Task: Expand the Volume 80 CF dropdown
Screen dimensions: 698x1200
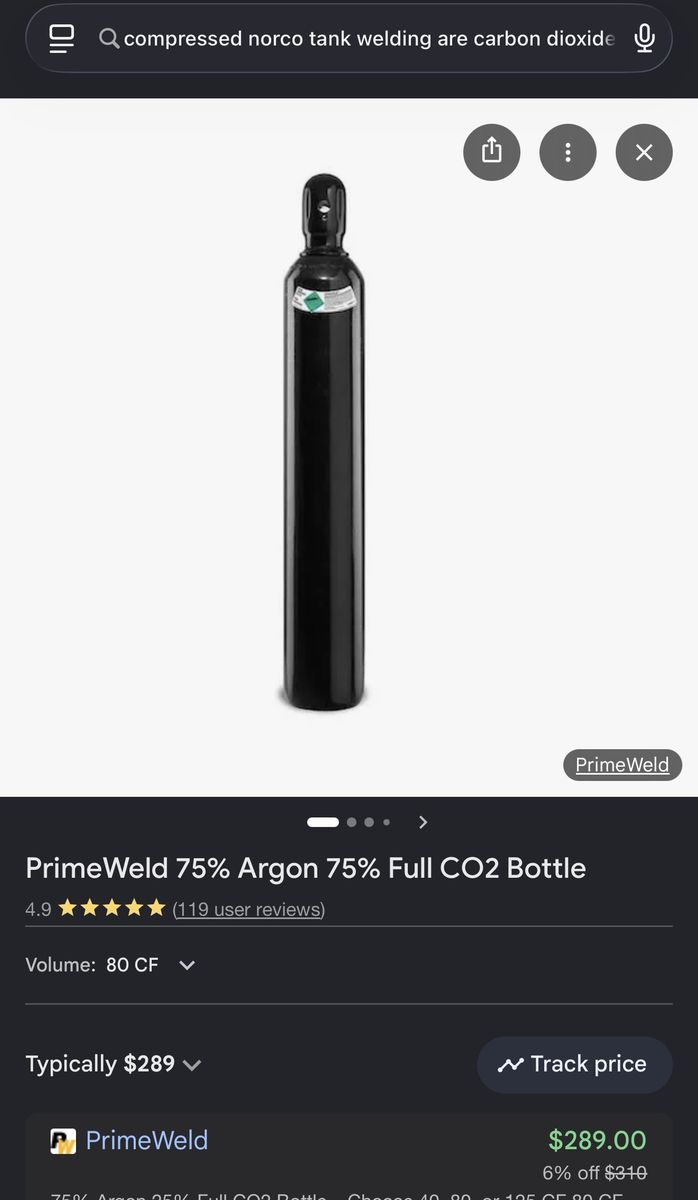Action: tap(186, 965)
